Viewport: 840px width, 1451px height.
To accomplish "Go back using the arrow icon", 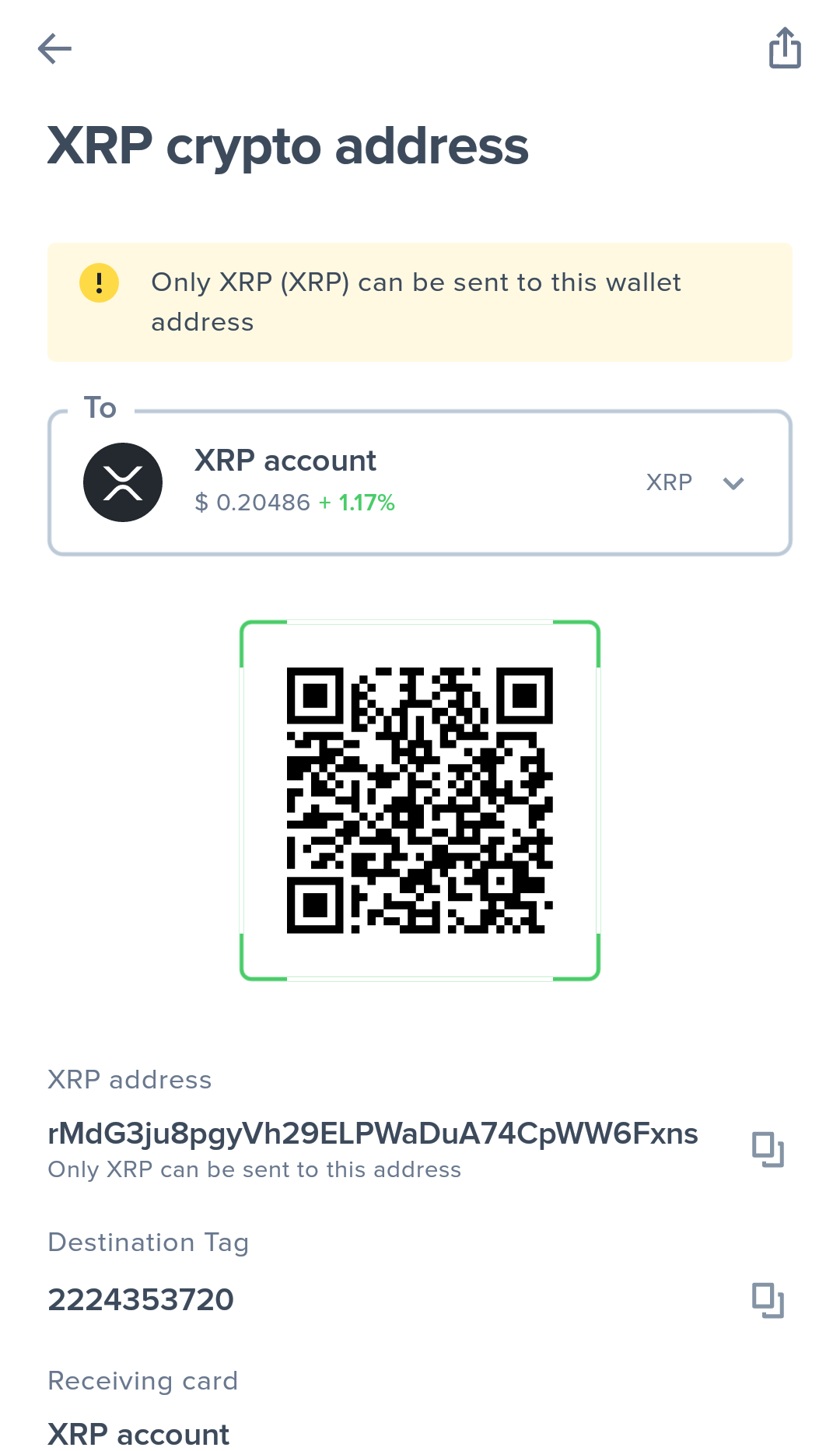I will (54, 49).
